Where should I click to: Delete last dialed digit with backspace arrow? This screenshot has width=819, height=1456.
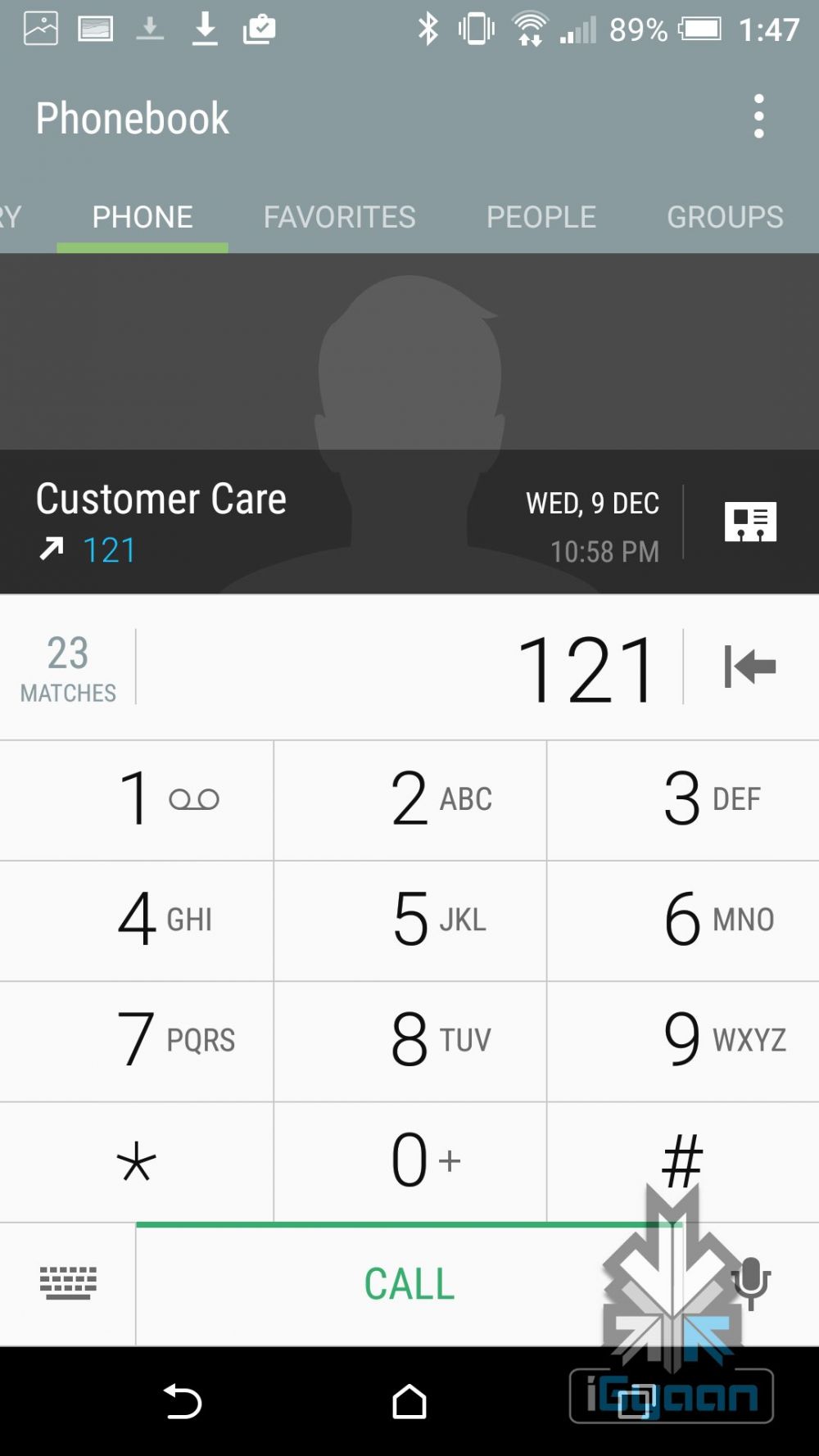[x=749, y=667]
